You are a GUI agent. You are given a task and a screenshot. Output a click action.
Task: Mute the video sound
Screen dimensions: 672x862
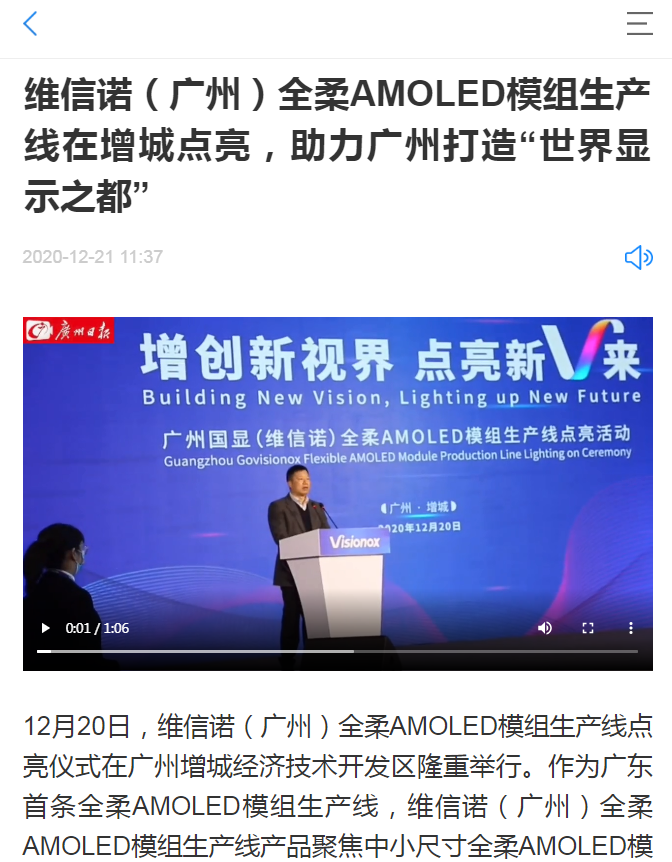544,628
